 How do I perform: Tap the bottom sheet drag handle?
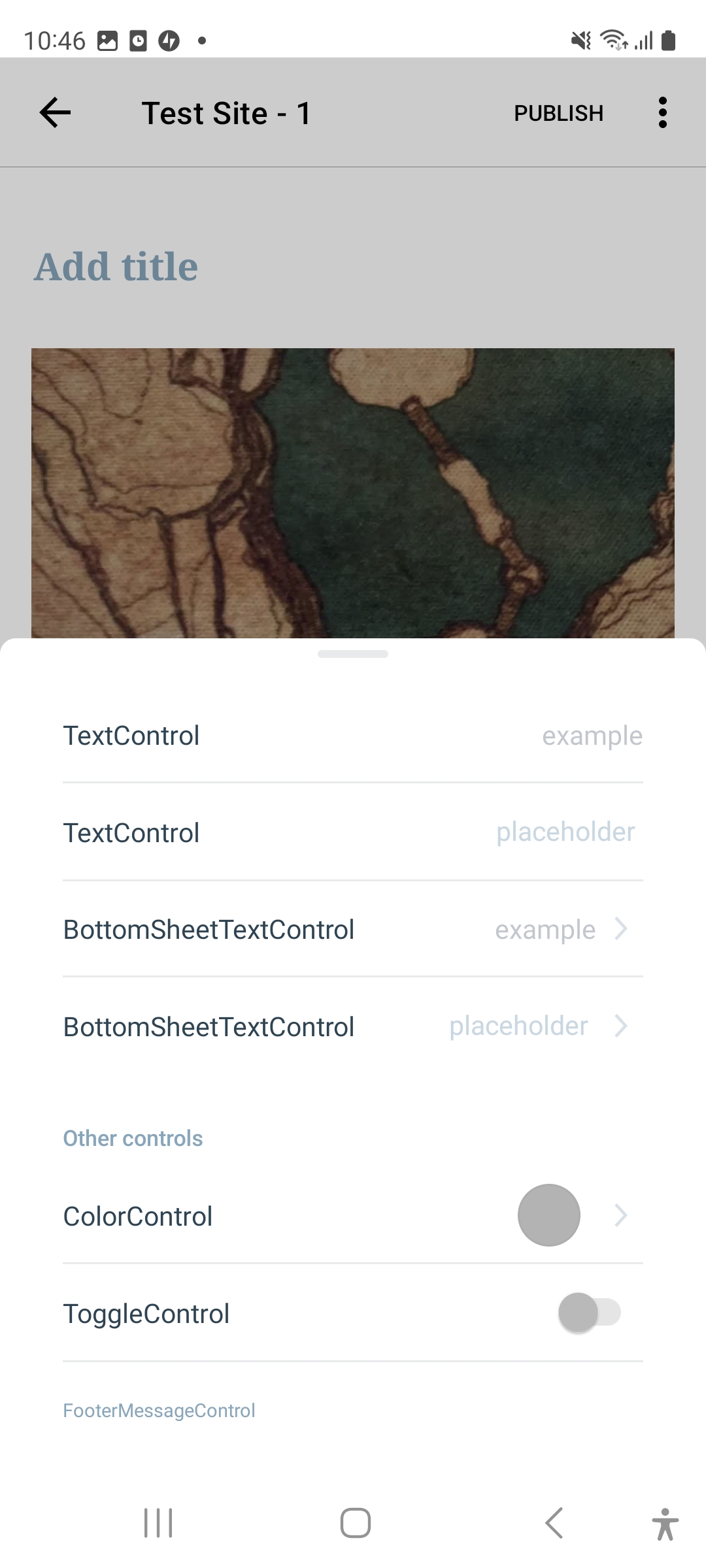pos(353,654)
